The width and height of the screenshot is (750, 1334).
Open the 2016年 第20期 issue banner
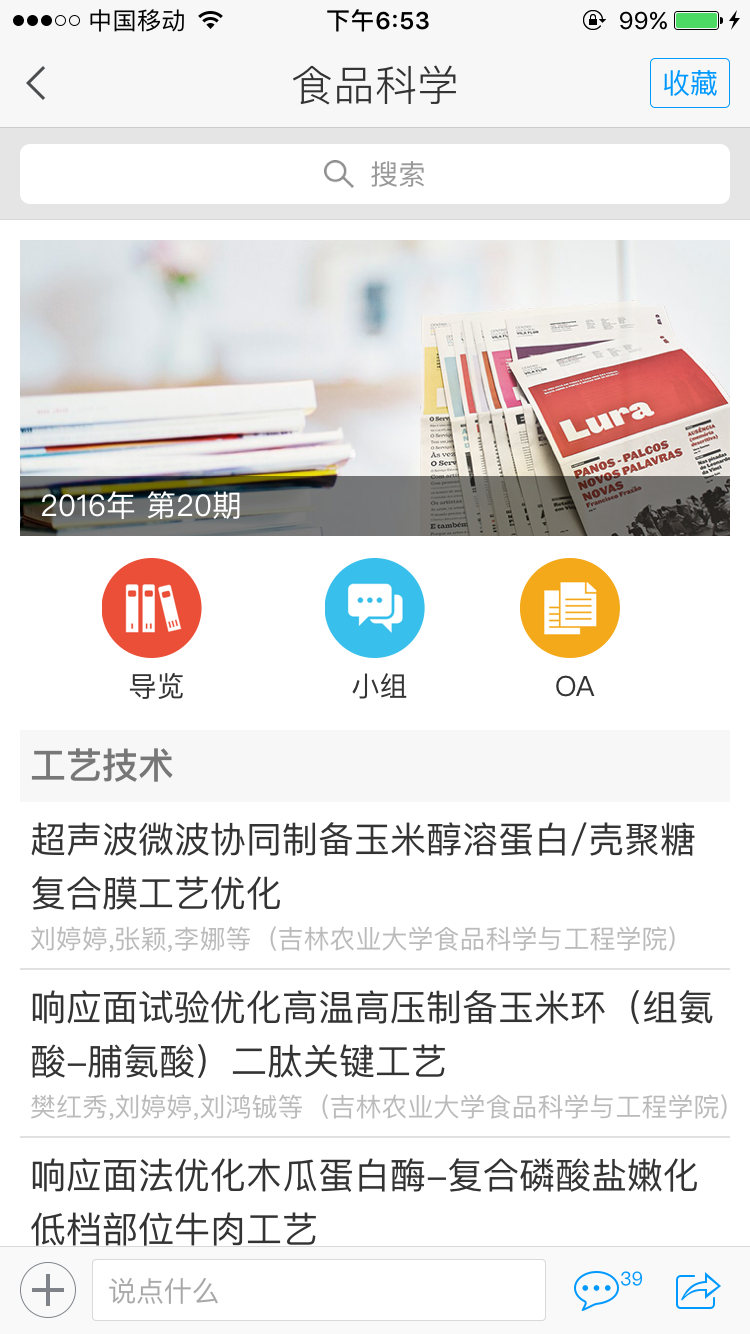click(375, 388)
